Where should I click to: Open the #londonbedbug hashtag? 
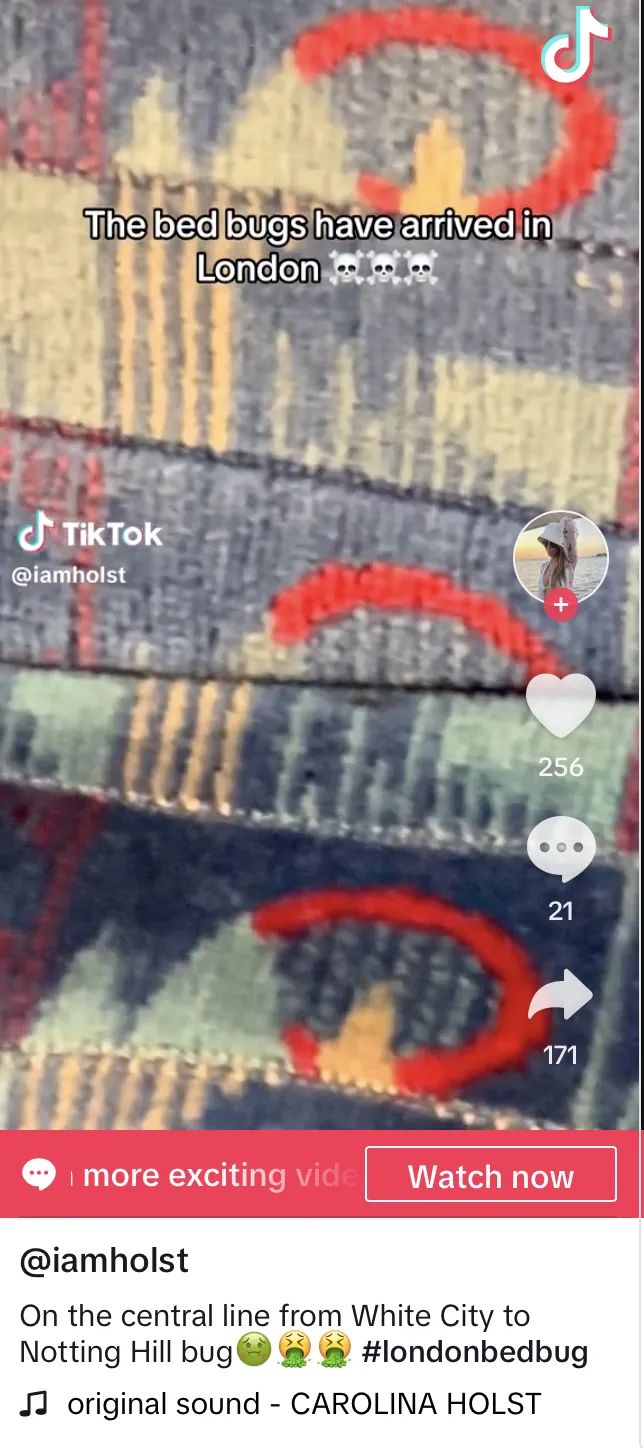pos(474,1353)
